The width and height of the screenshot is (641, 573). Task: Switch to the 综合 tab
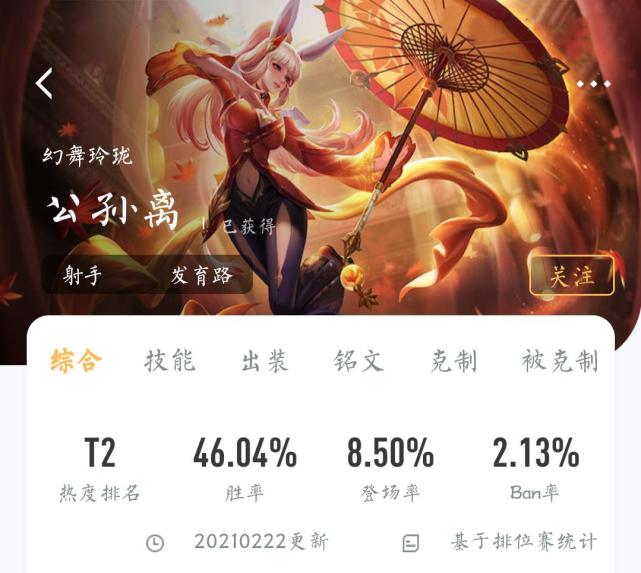pyautogui.click(x=76, y=361)
